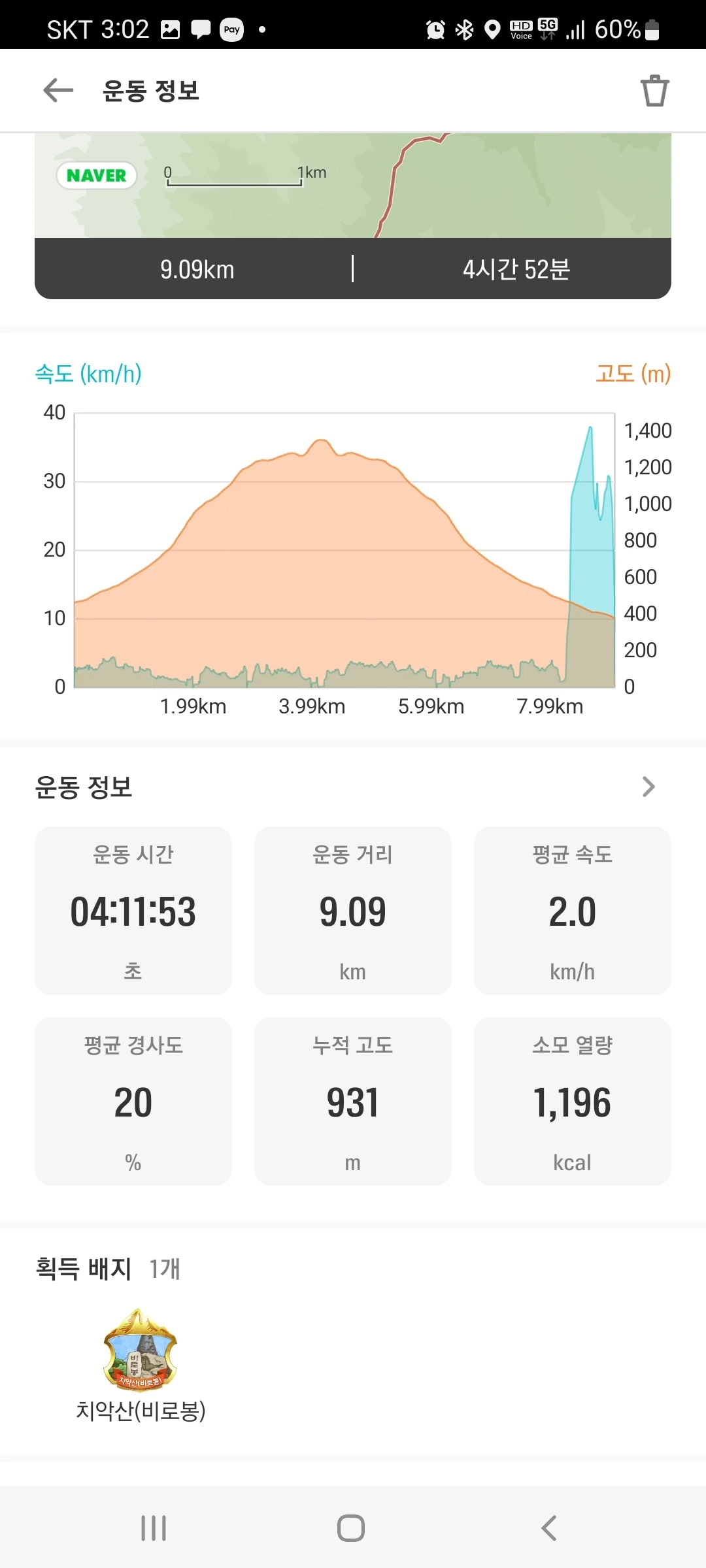Open the route map preview
Image resolution: width=706 pixels, height=1568 pixels.
(353, 186)
